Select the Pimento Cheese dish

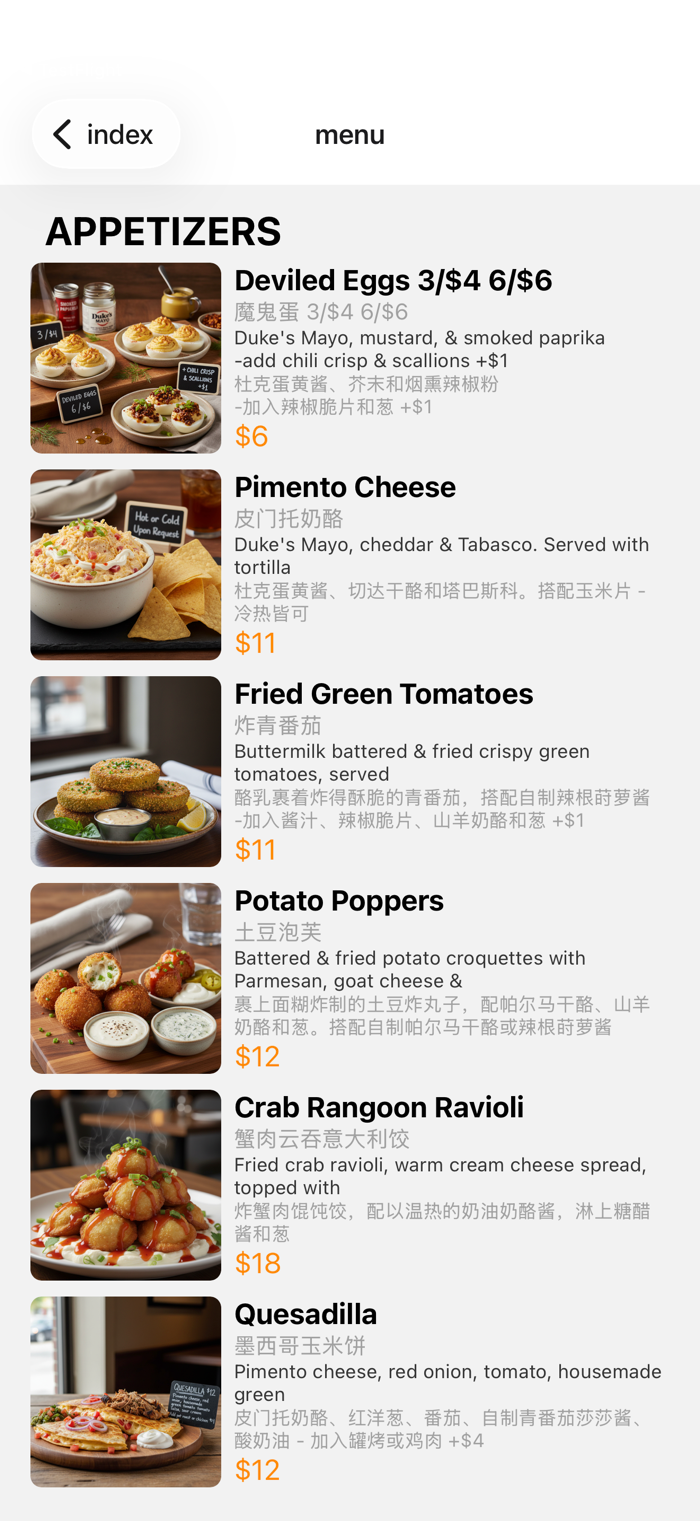coord(350,565)
